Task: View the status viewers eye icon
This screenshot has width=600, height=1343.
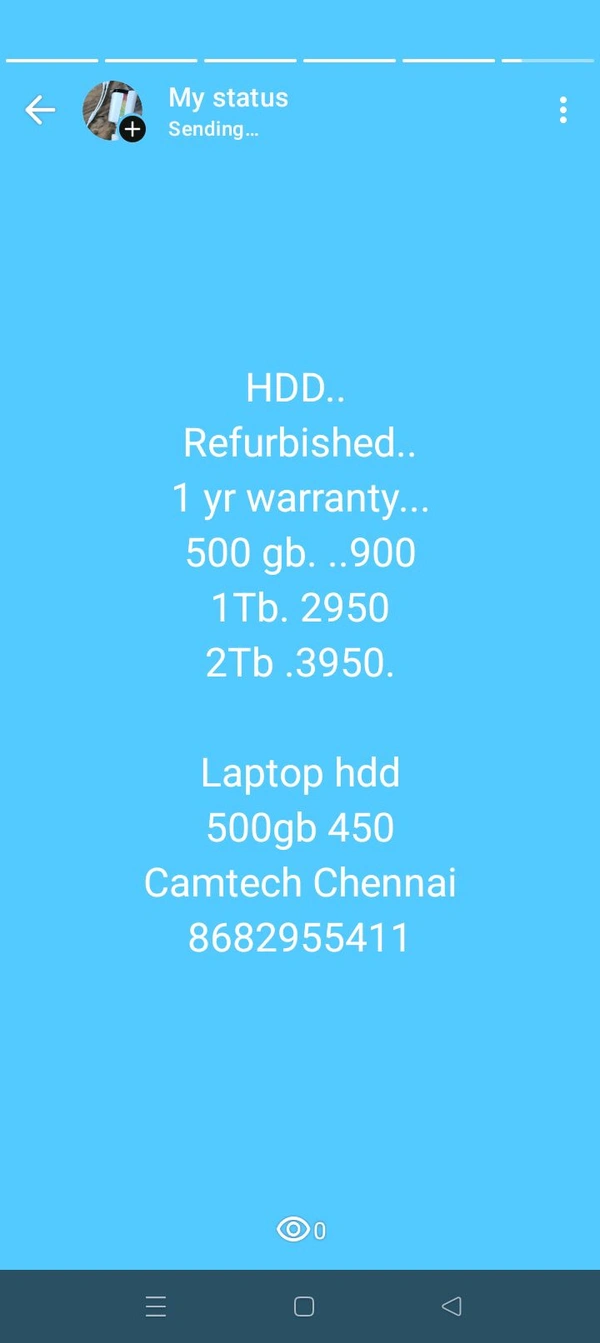Action: click(293, 1230)
